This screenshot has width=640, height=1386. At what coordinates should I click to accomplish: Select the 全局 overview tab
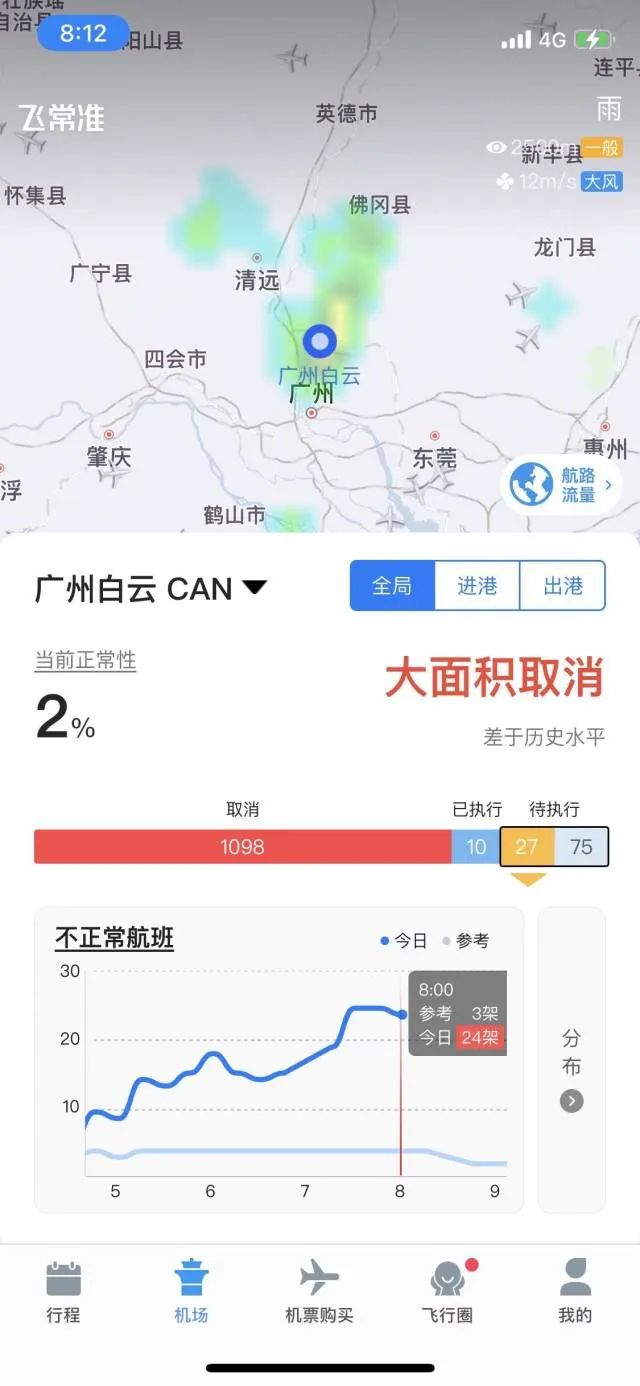tap(392, 586)
